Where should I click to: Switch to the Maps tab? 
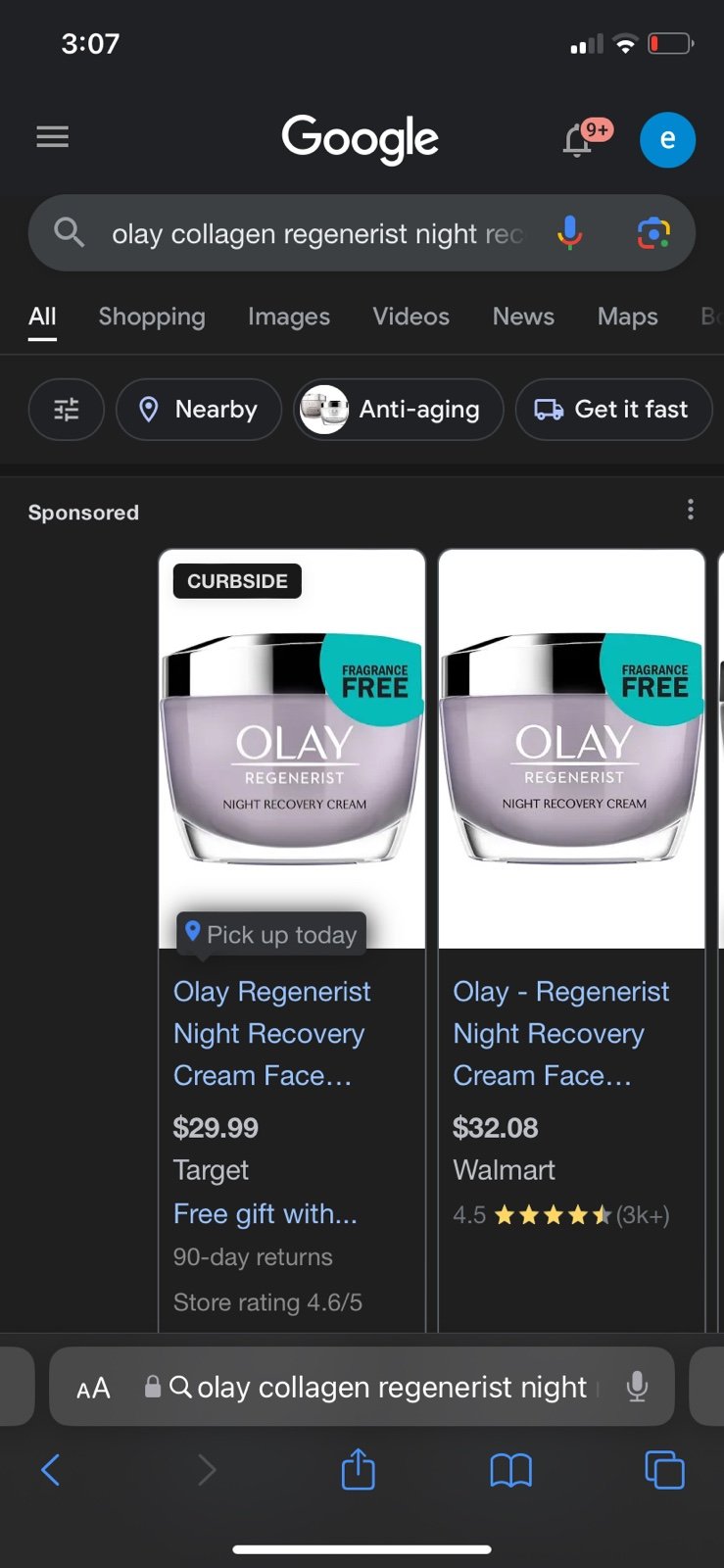coord(628,317)
